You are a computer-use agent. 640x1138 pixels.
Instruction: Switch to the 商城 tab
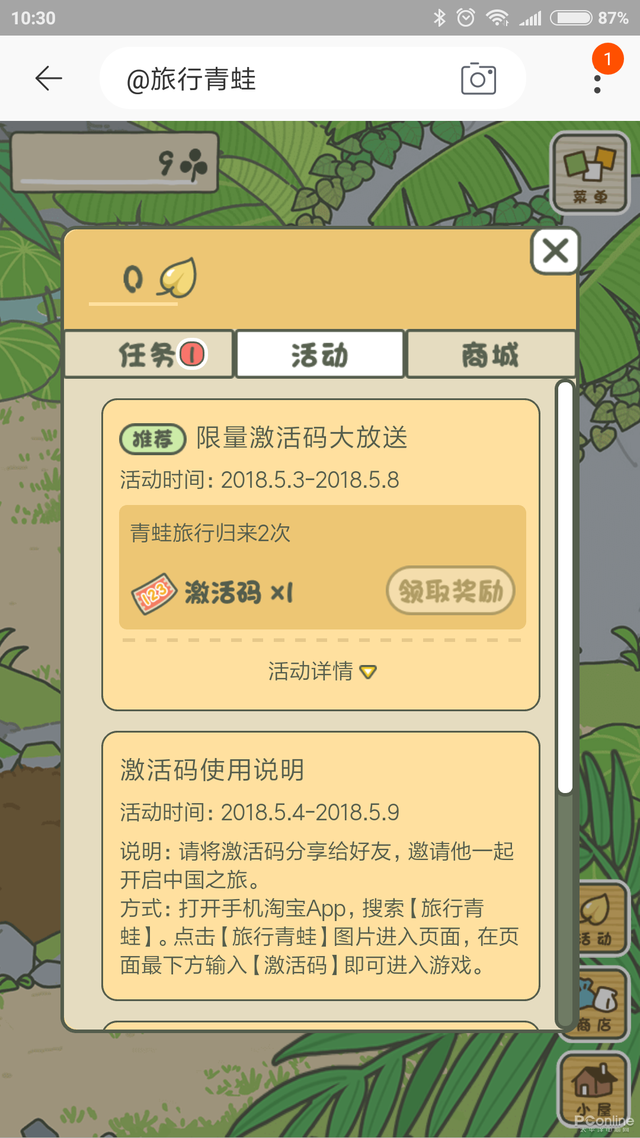[491, 354]
